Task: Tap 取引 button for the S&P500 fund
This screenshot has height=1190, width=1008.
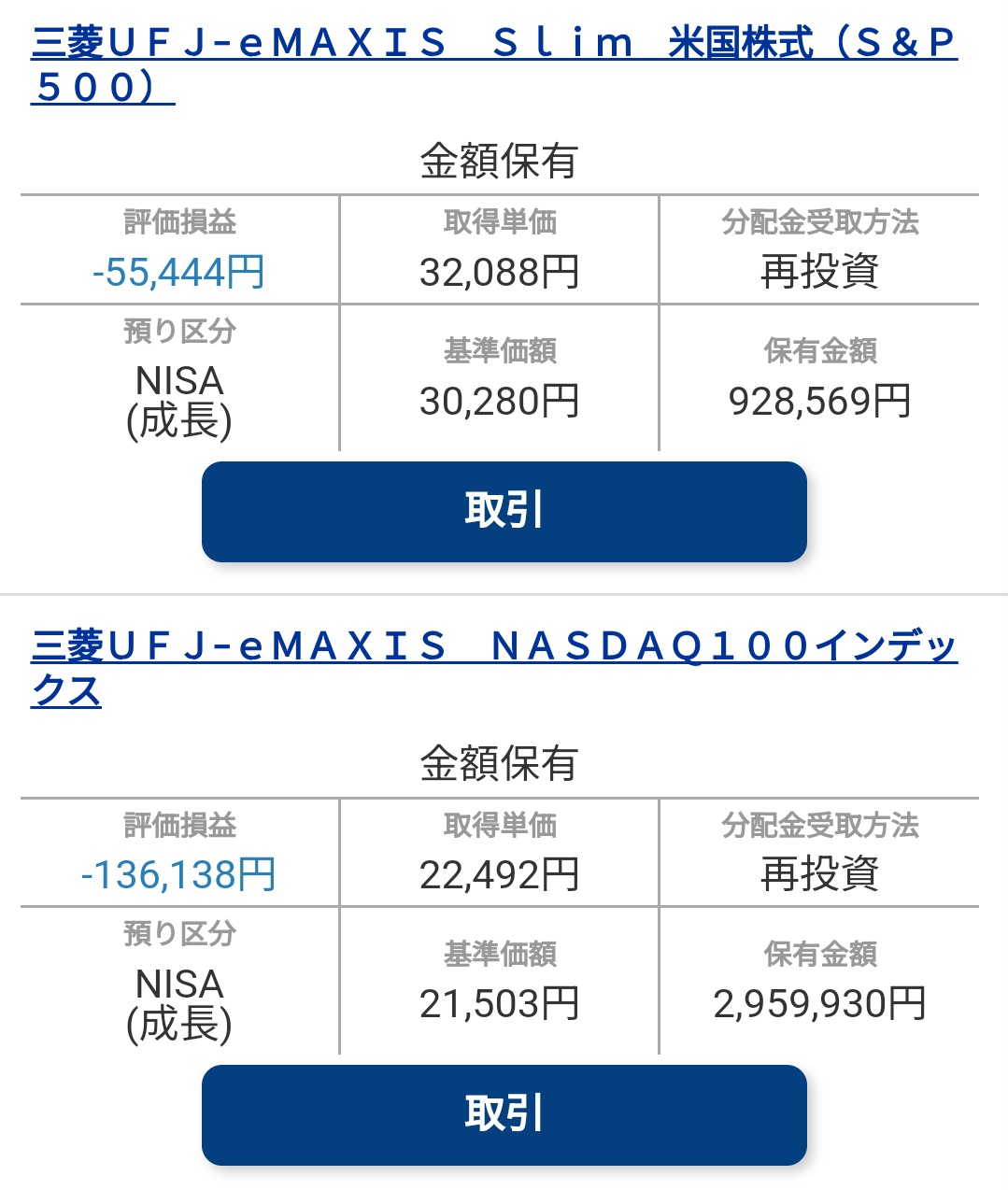Action: pyautogui.click(x=504, y=512)
